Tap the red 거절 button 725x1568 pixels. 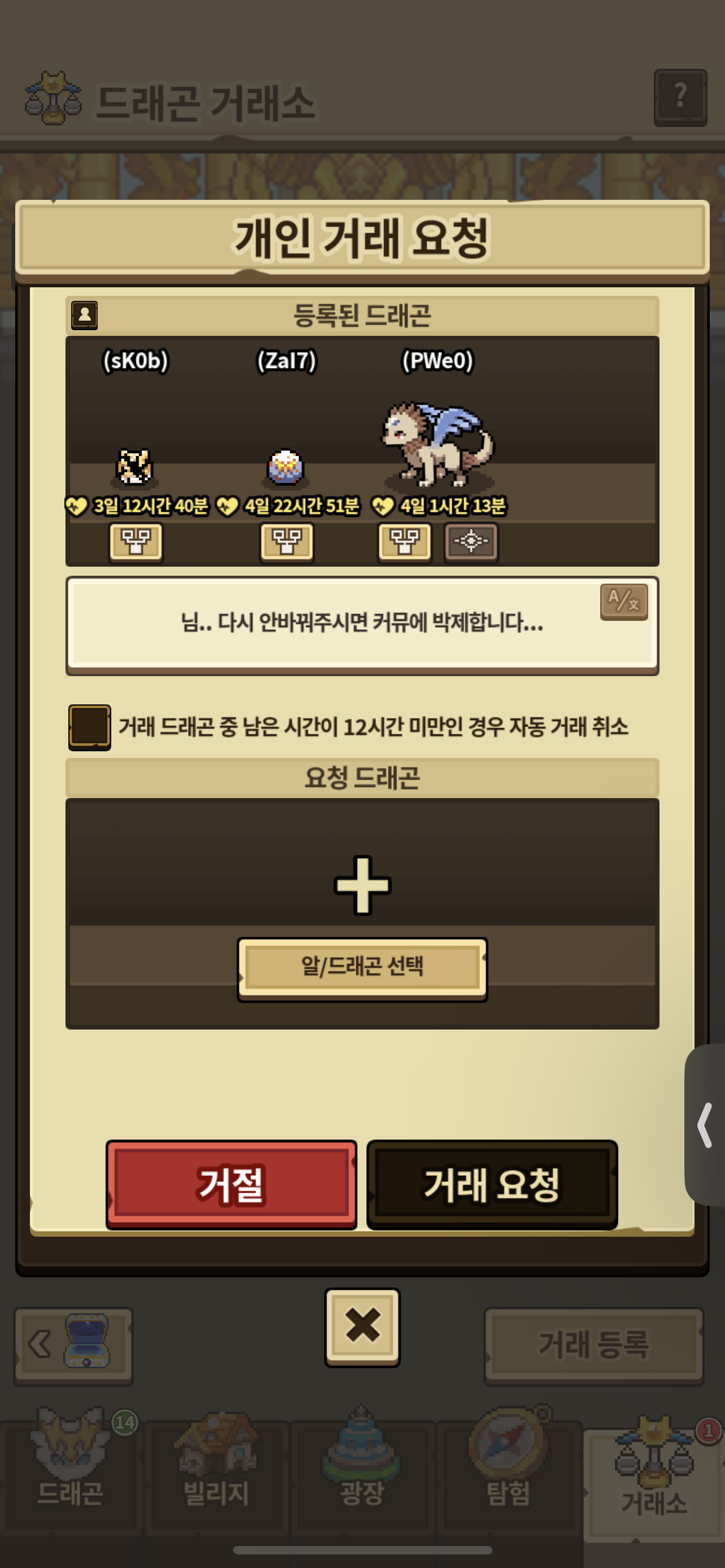[232, 1185]
